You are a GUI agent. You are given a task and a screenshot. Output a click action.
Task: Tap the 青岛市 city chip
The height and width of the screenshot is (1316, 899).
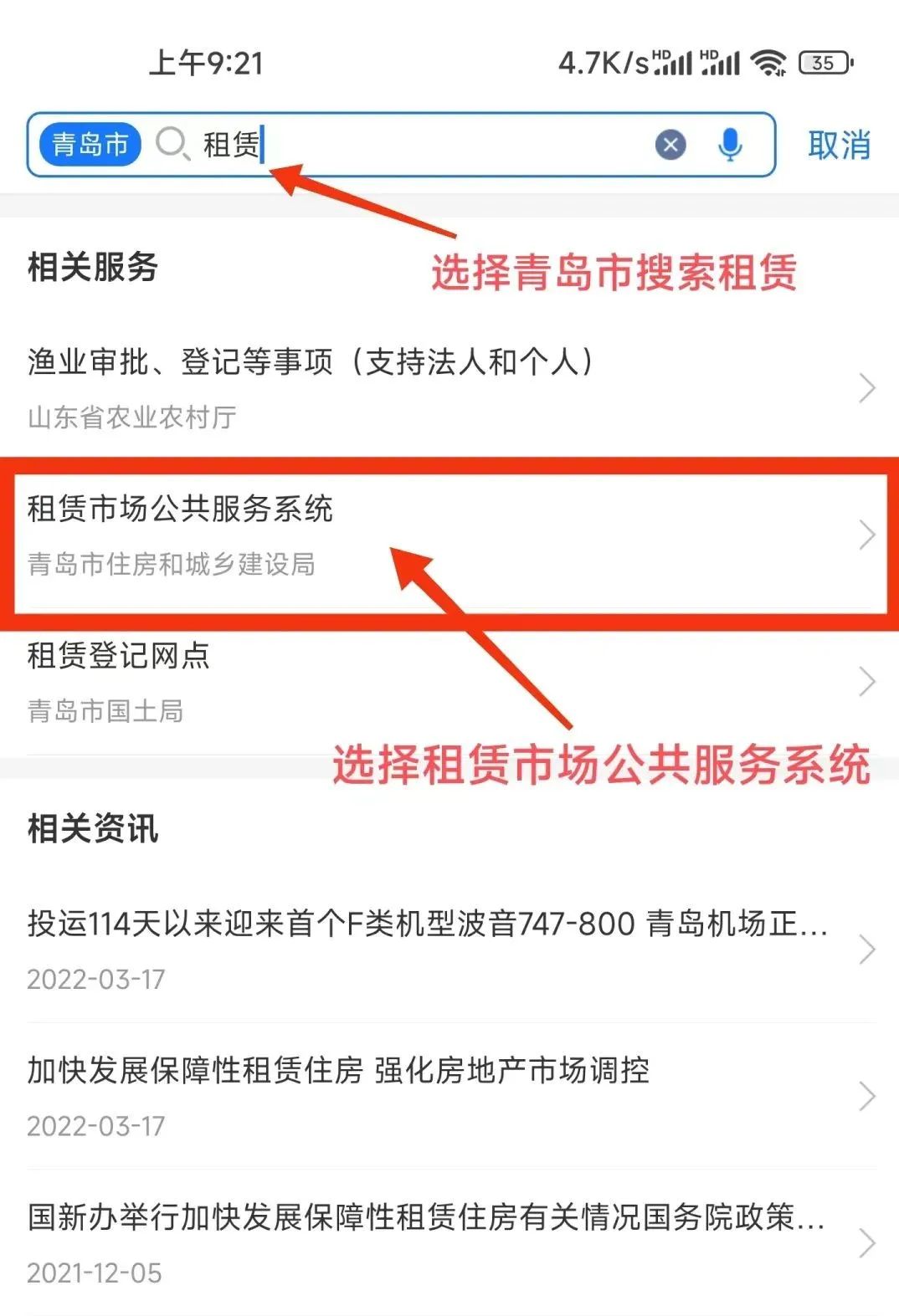point(90,145)
